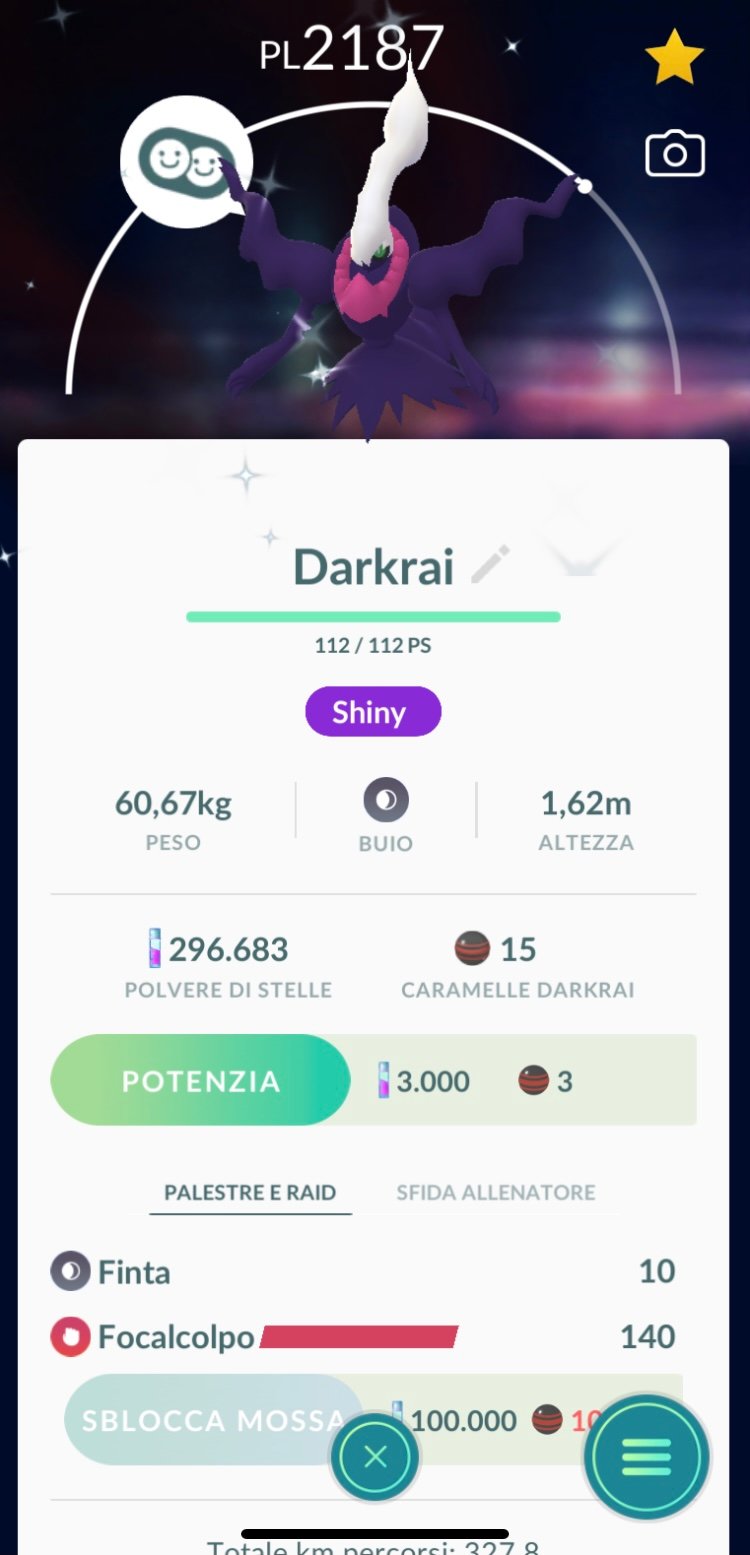Open the round three-line menu button
The width and height of the screenshot is (750, 1555).
[647, 1457]
